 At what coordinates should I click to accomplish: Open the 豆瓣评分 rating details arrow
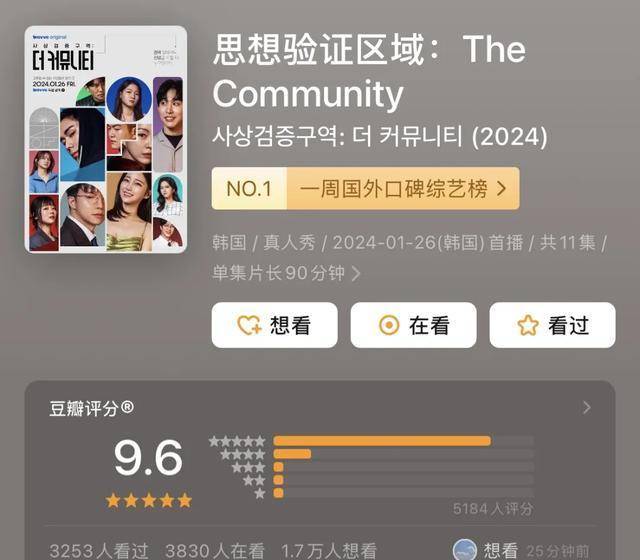(x=586, y=407)
